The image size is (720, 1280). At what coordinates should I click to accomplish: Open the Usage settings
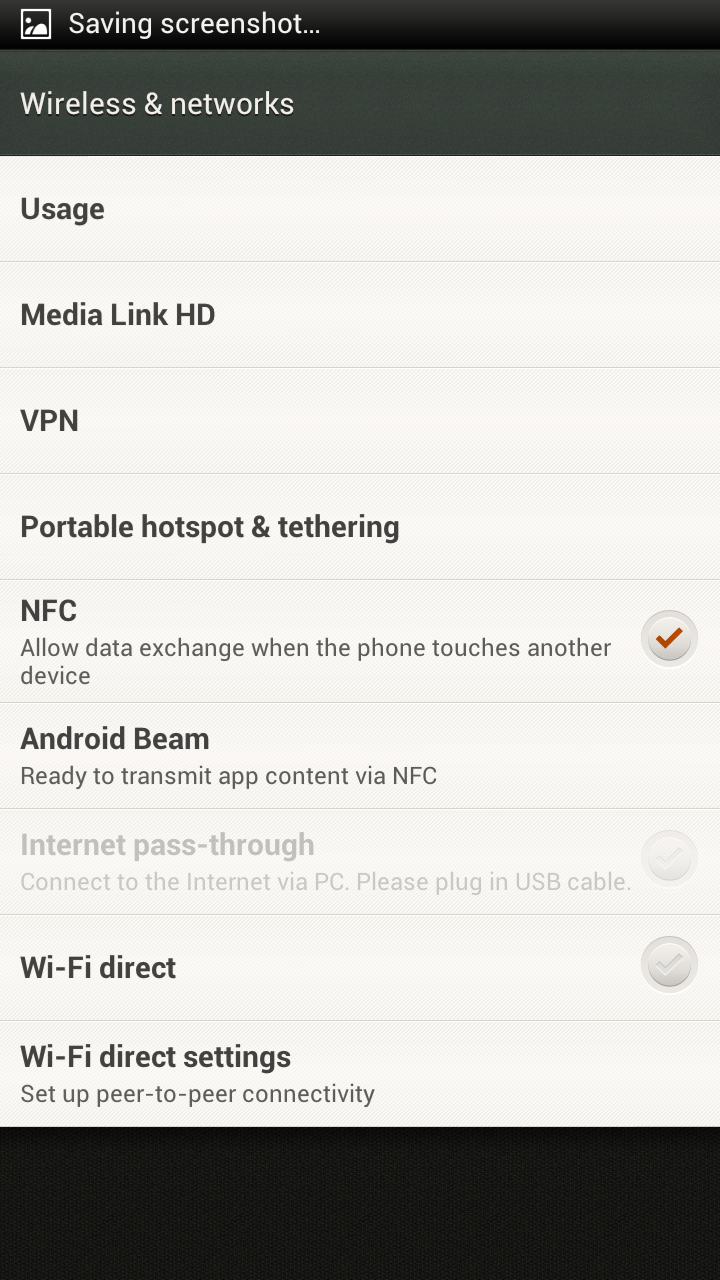pos(360,209)
